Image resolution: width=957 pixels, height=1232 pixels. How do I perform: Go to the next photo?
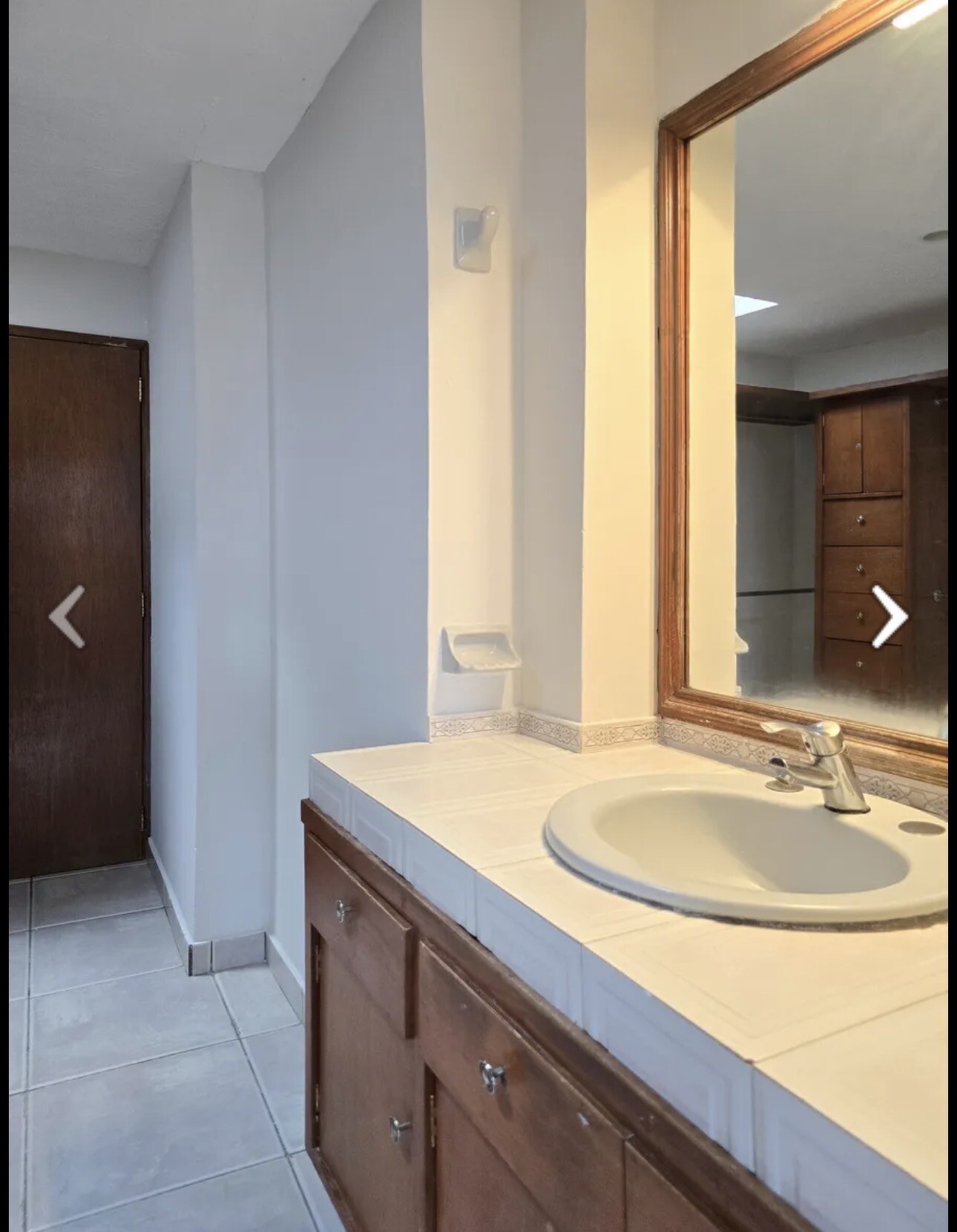click(889, 616)
